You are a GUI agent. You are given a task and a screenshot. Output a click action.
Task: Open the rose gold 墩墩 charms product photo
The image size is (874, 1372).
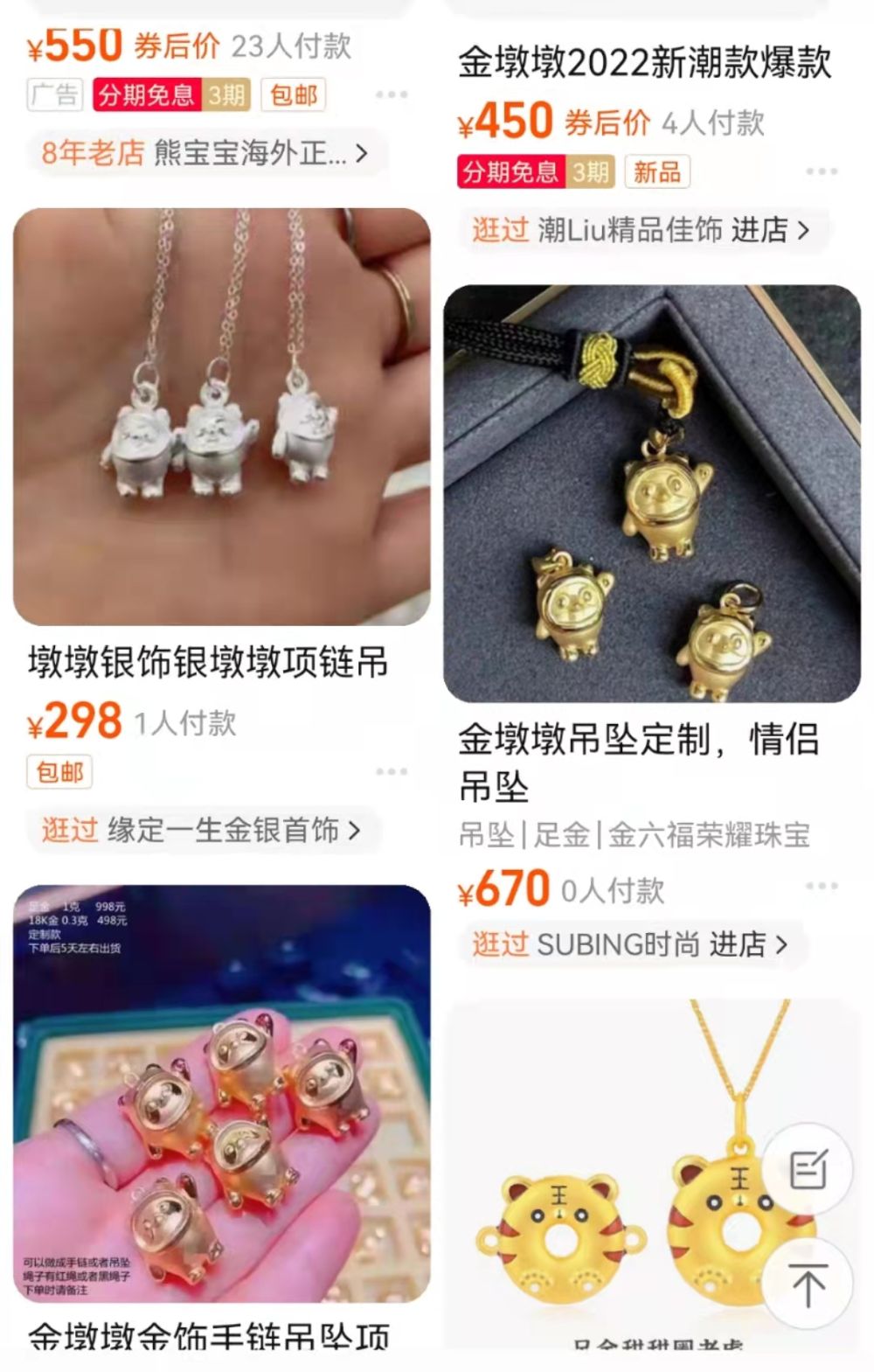(221, 1093)
